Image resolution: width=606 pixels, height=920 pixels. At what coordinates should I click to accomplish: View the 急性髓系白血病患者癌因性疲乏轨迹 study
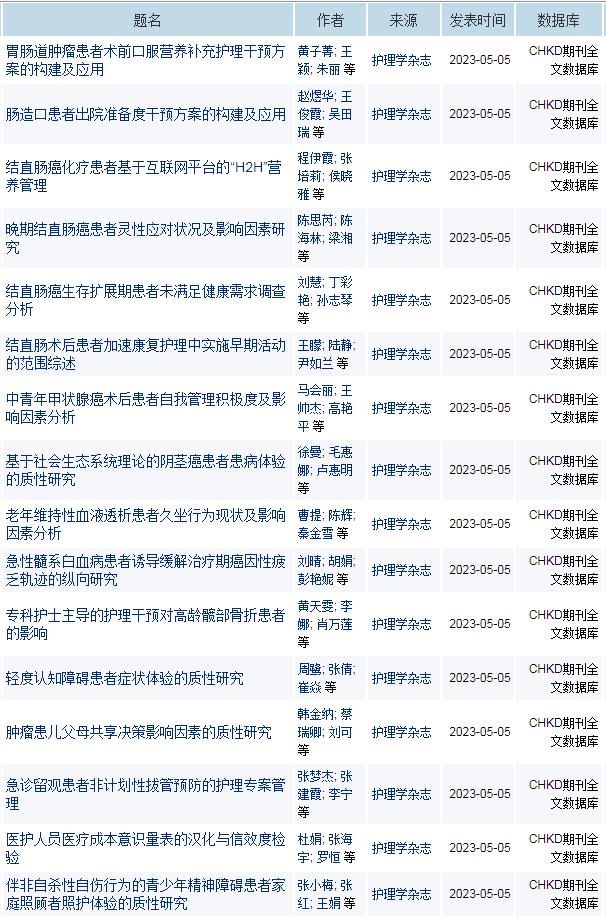point(145,570)
